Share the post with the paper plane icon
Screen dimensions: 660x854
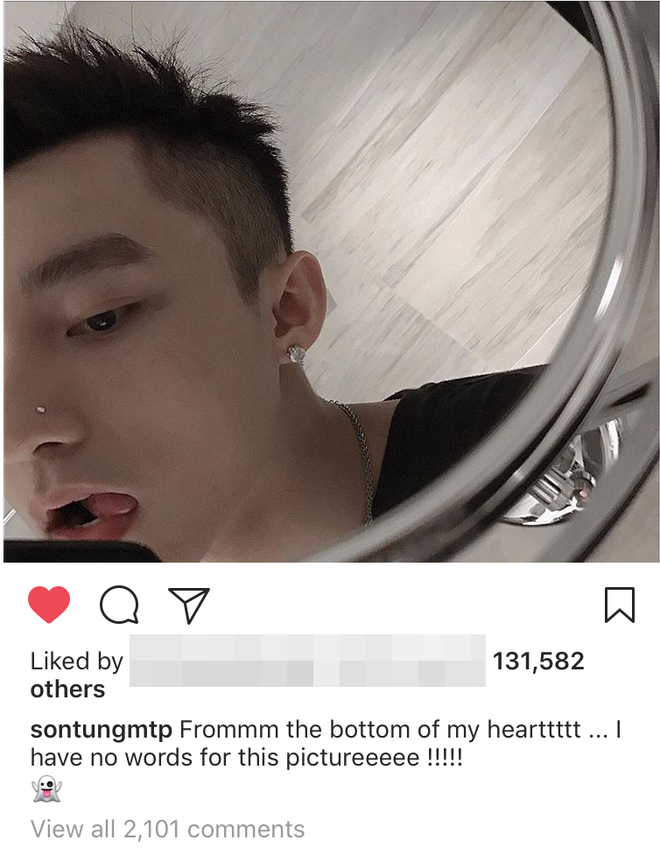[189, 604]
